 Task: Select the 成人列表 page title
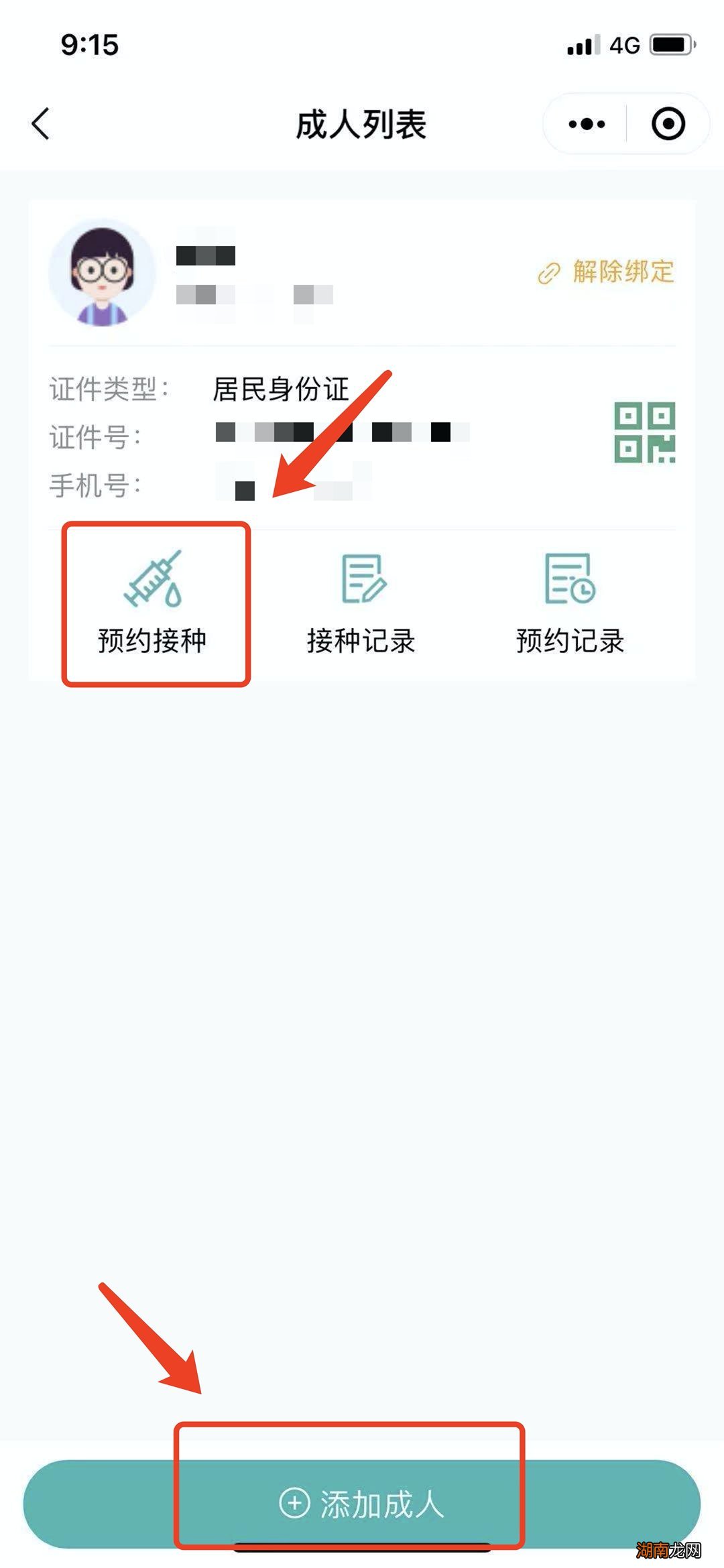[362, 123]
